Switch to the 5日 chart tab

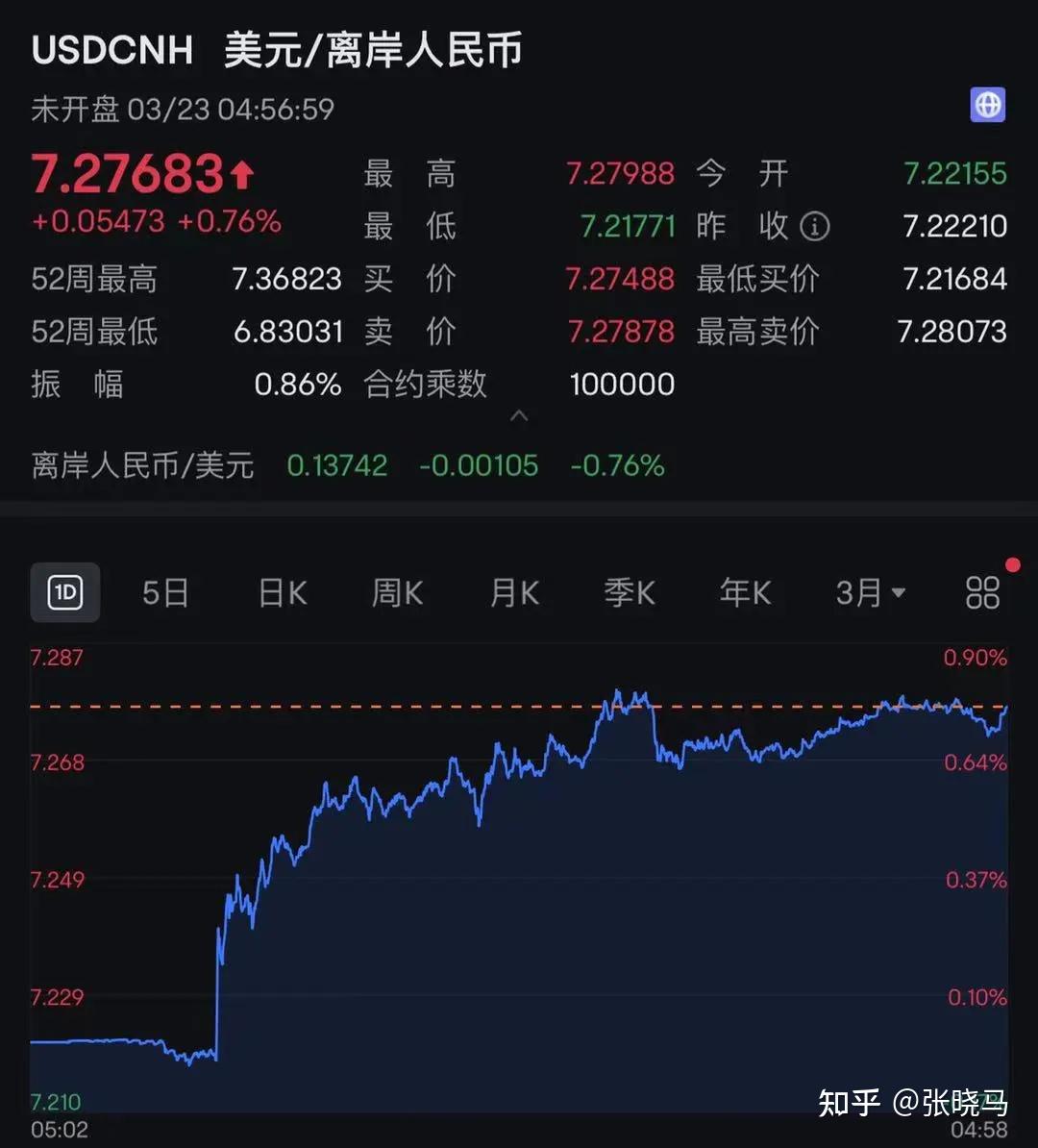(166, 593)
